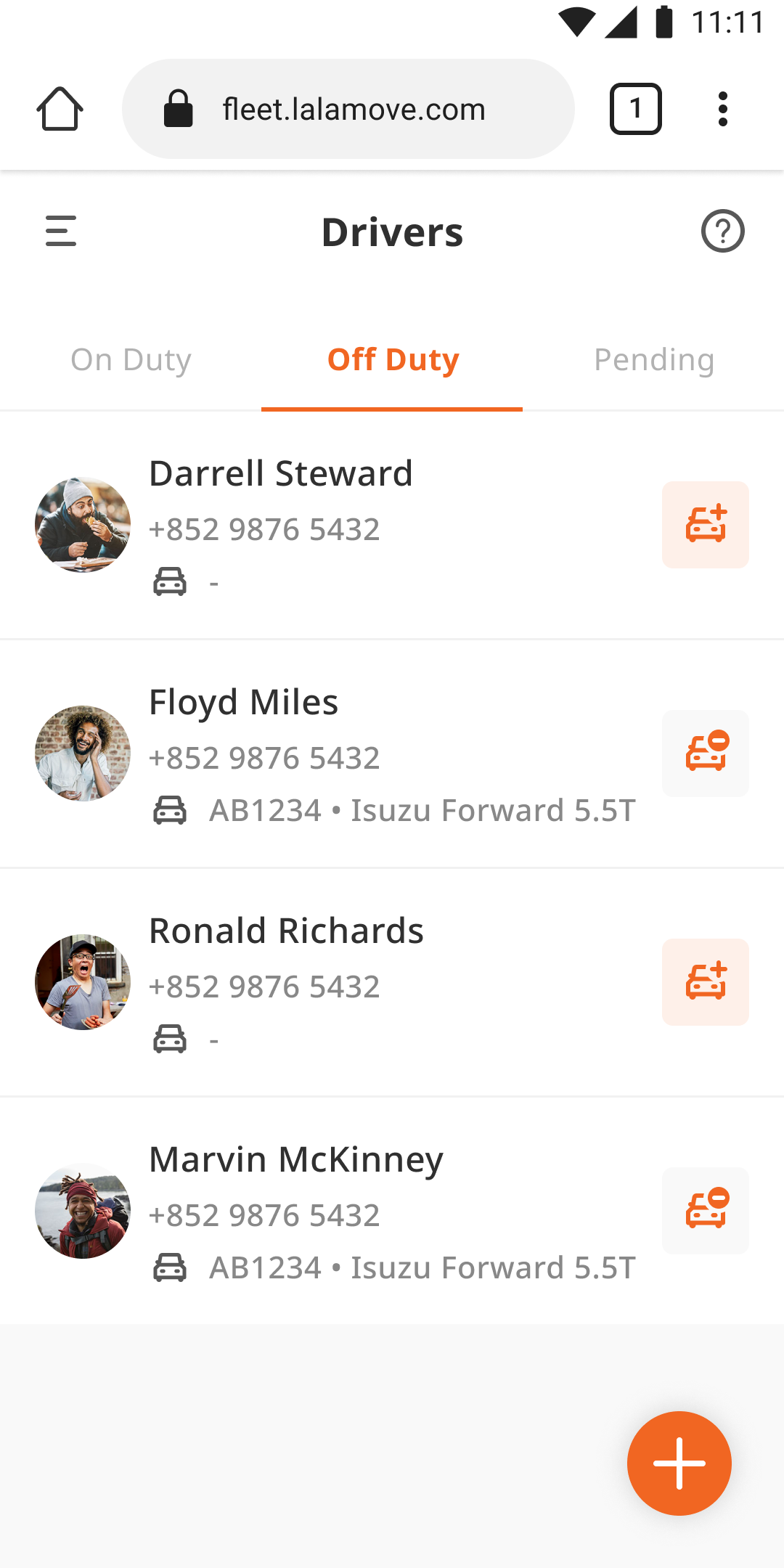Viewport: 784px width, 1568px height.
Task: Switch to the Pending tab
Action: tap(654, 360)
